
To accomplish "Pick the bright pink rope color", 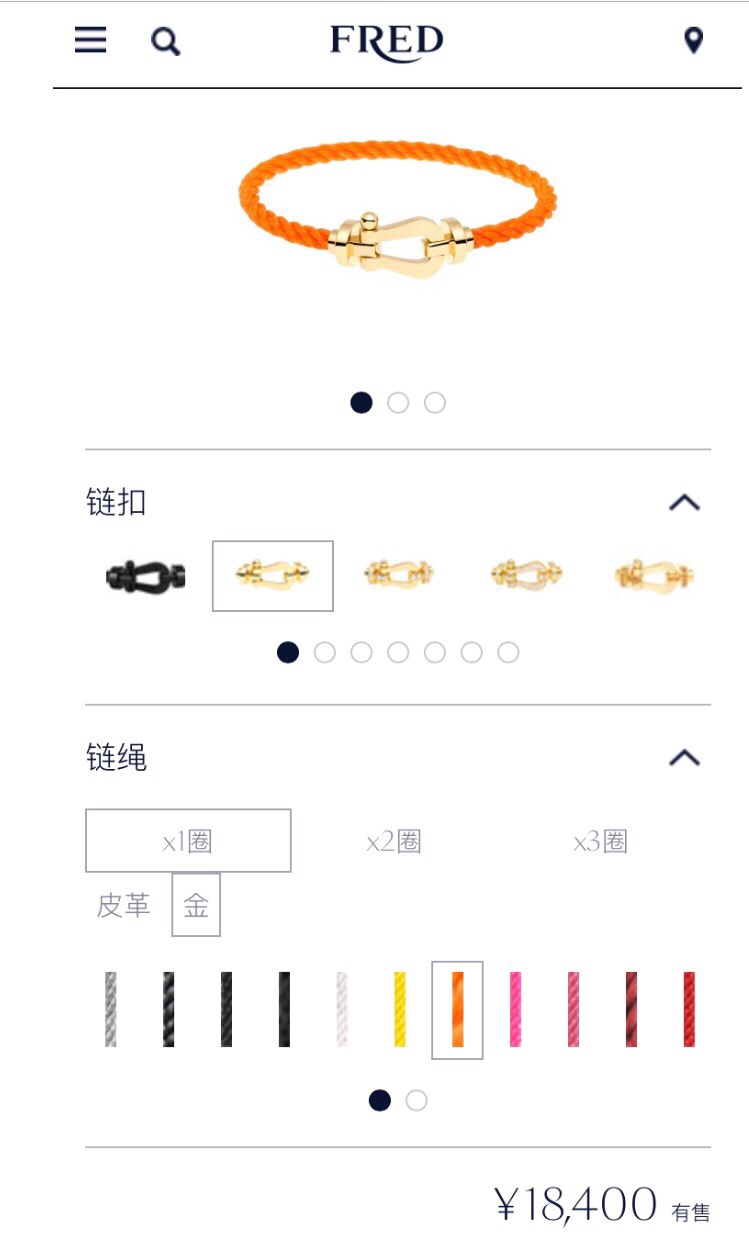I will point(516,1009).
